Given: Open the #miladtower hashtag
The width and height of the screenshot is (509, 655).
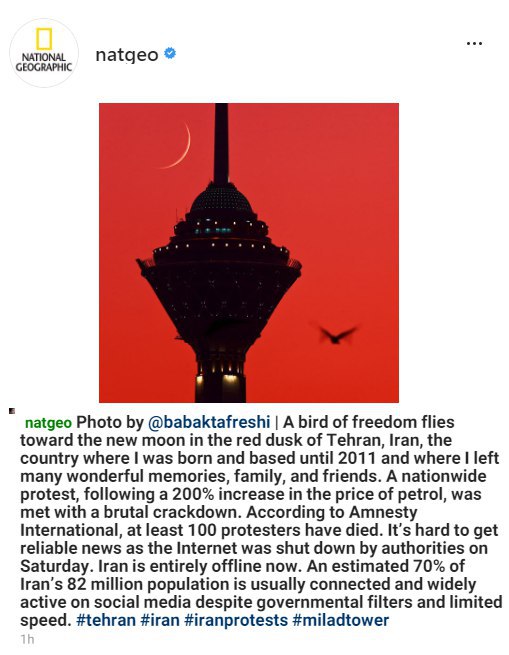Looking at the screenshot, I should 341,620.
